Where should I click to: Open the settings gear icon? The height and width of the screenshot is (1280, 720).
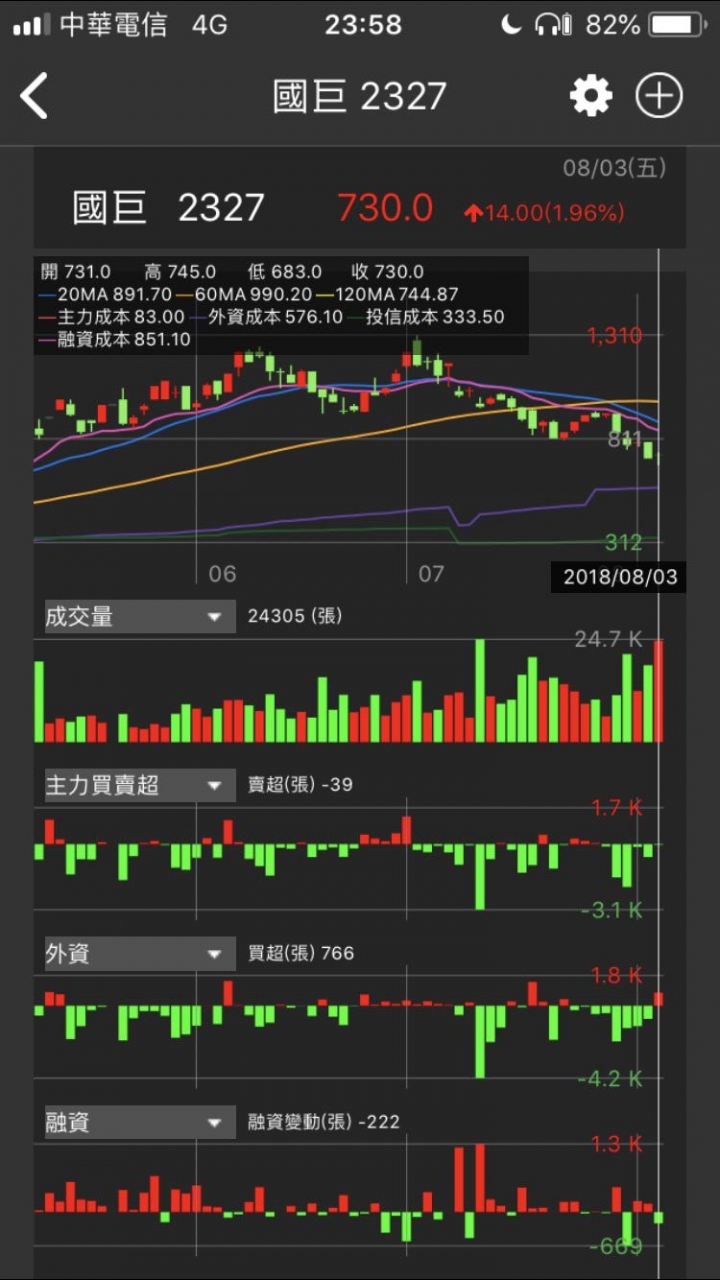click(x=591, y=97)
